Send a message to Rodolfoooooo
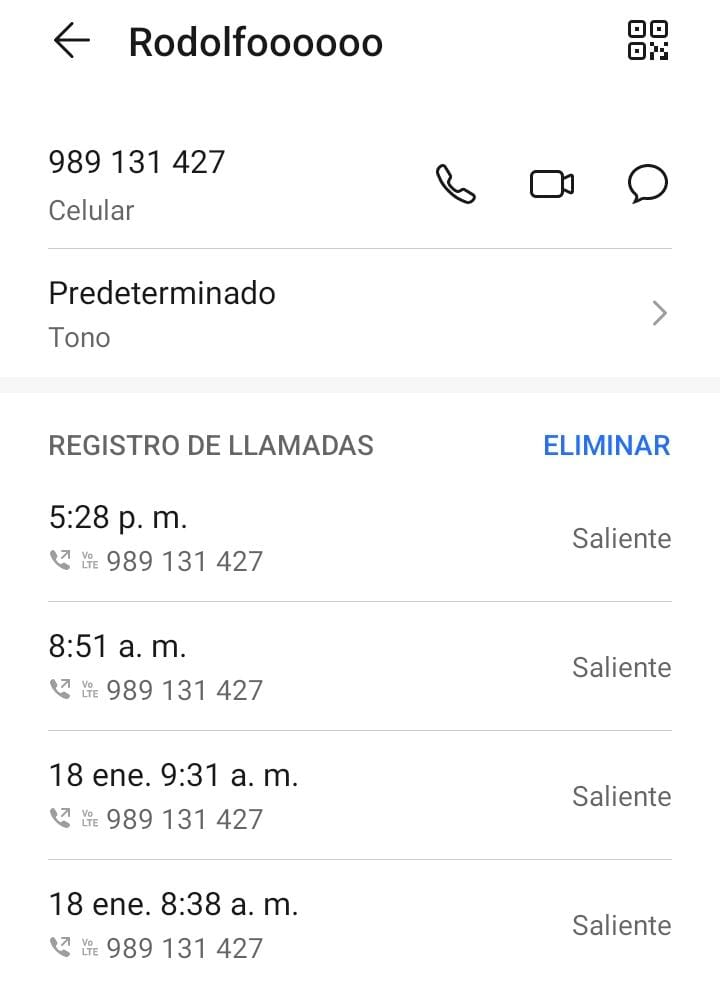This screenshot has width=720, height=999. point(647,184)
